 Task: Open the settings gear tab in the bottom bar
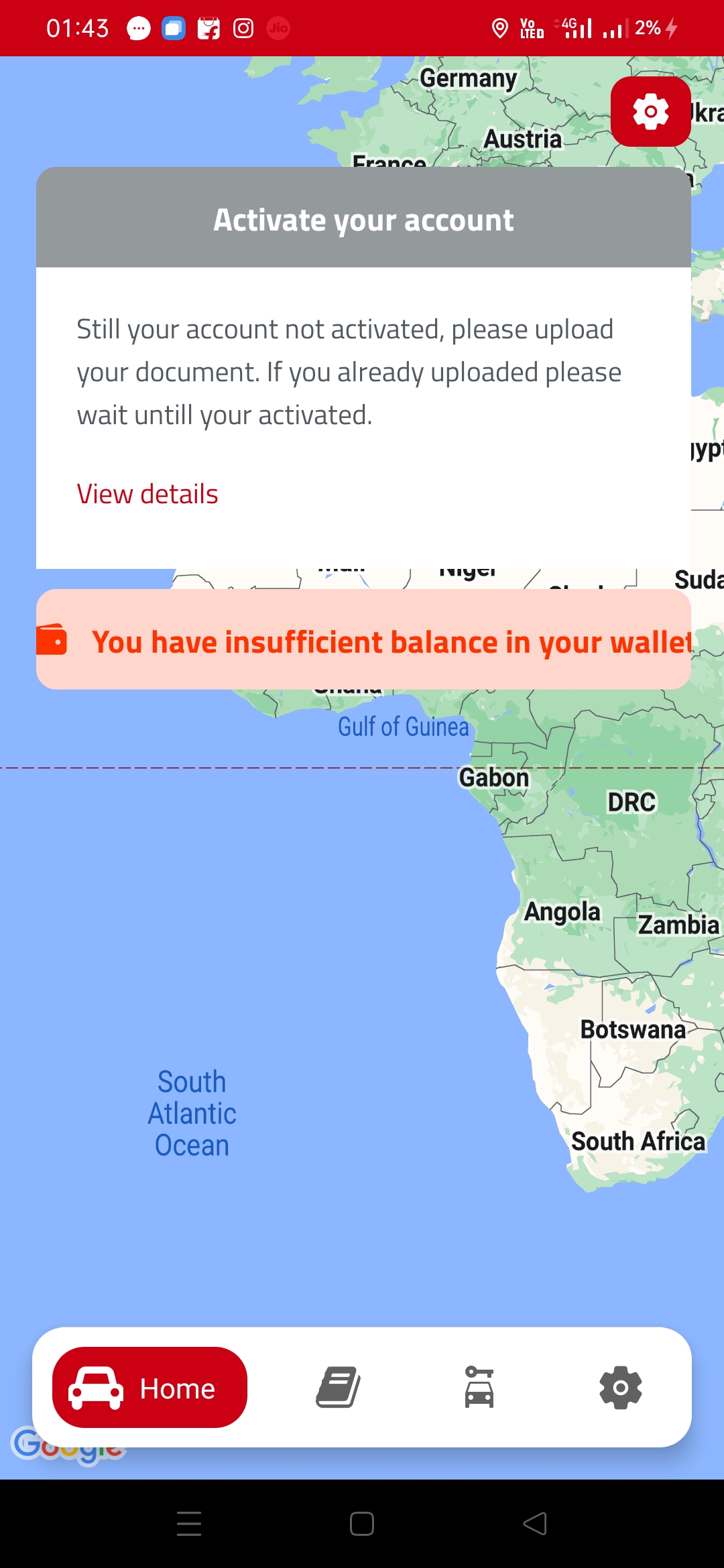coord(620,1387)
